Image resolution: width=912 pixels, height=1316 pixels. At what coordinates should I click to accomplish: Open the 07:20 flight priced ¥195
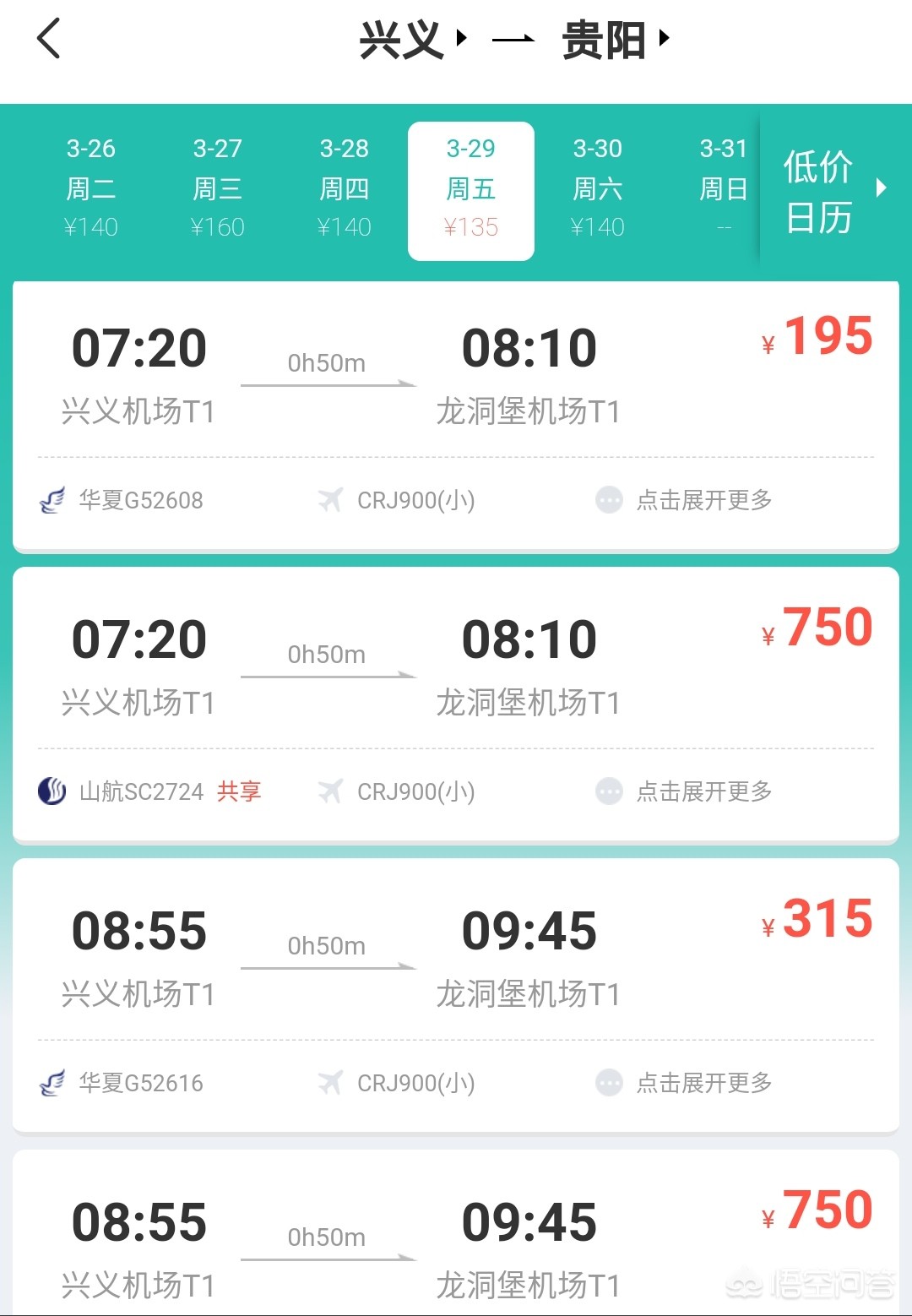[456, 372]
